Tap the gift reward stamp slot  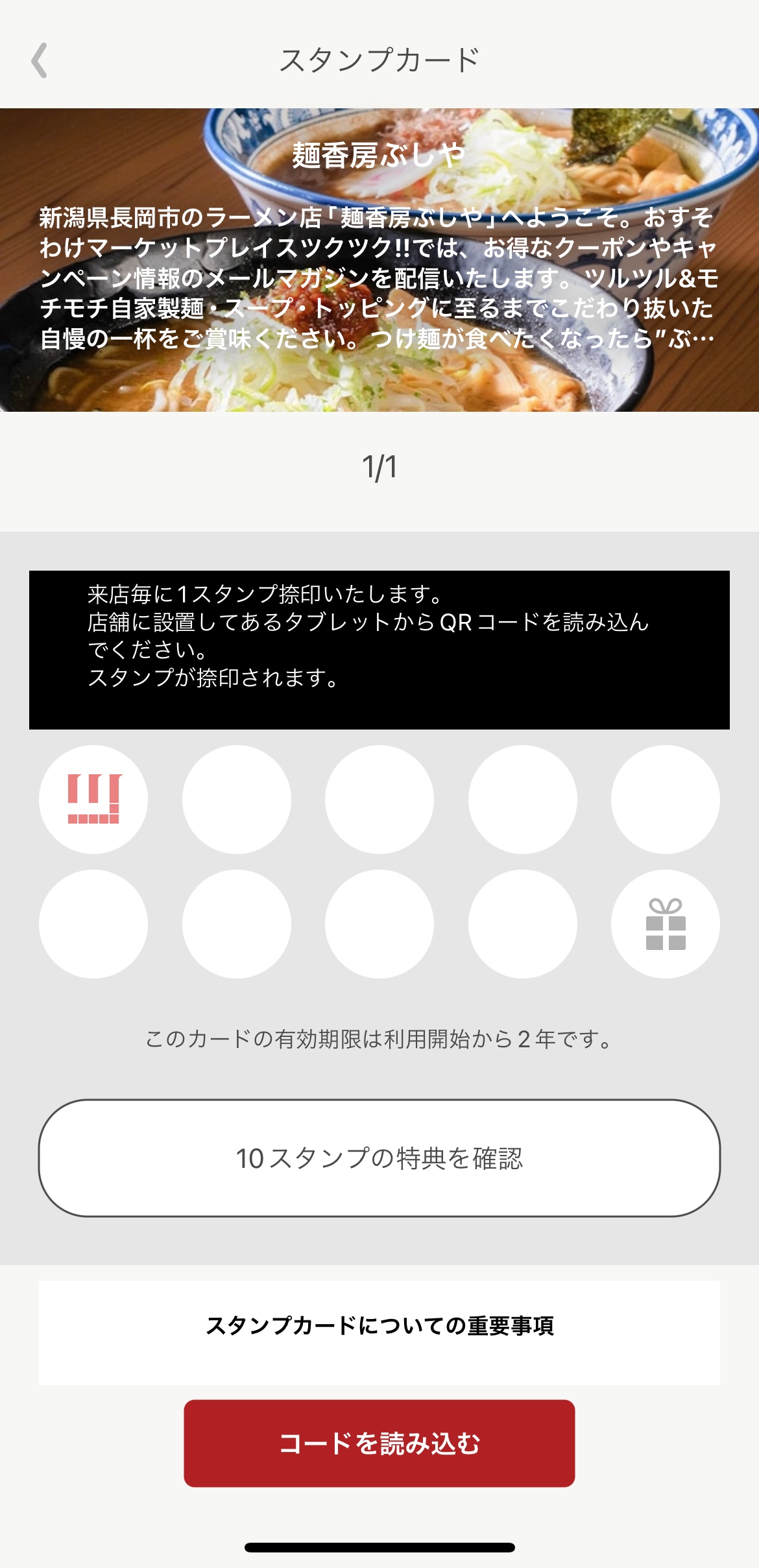tap(665, 924)
